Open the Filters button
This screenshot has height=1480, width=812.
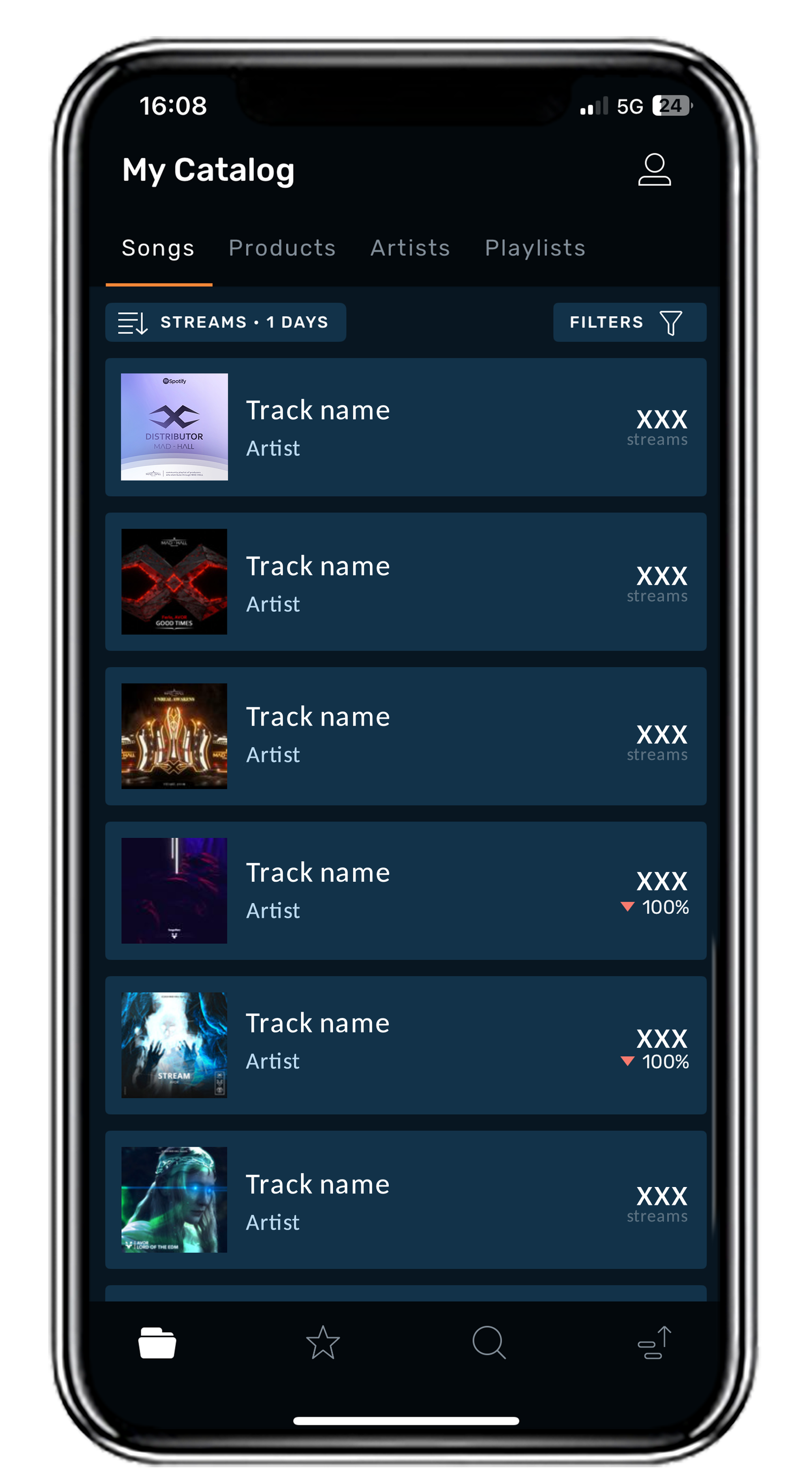click(629, 322)
